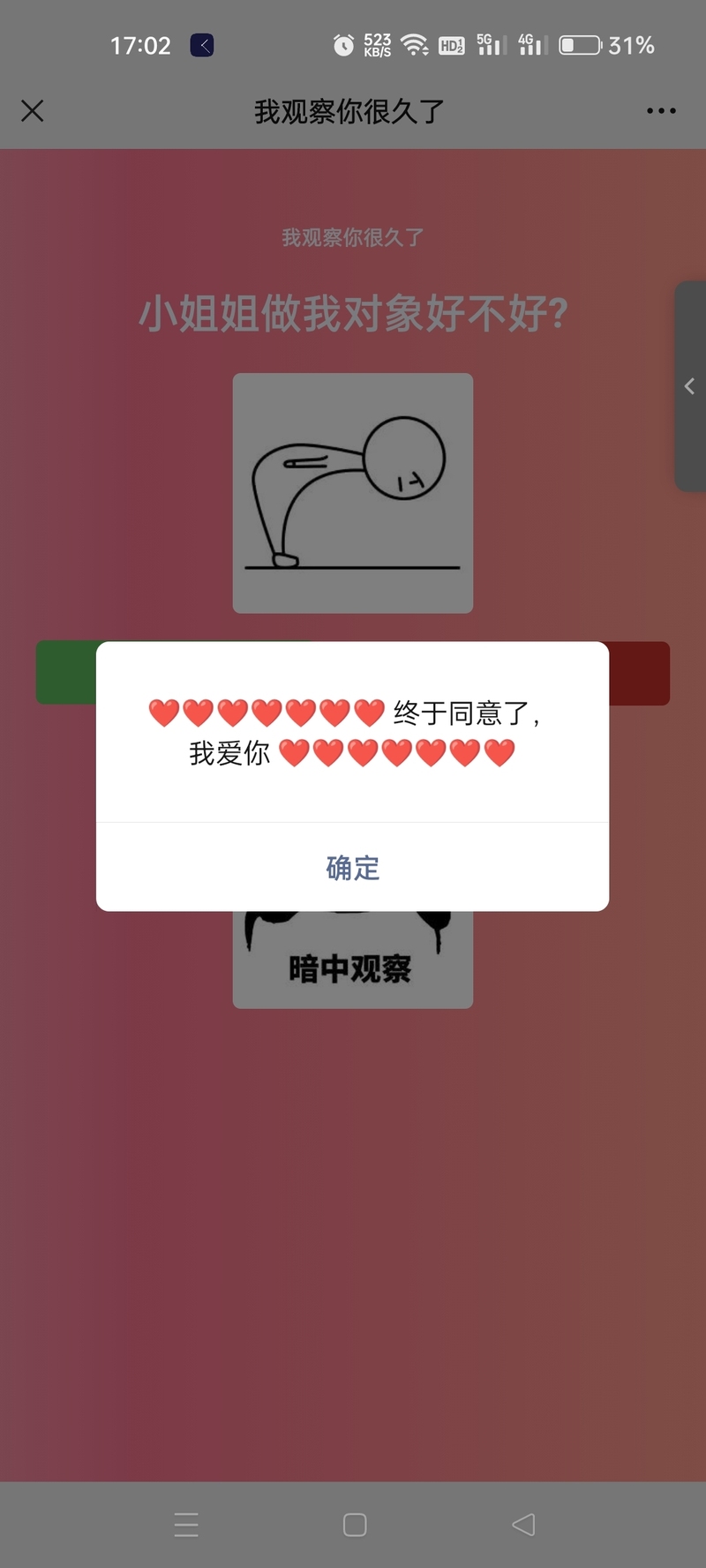Screen dimensions: 706x1568
Task: Expand the side panel arrow handle
Action: [x=689, y=386]
